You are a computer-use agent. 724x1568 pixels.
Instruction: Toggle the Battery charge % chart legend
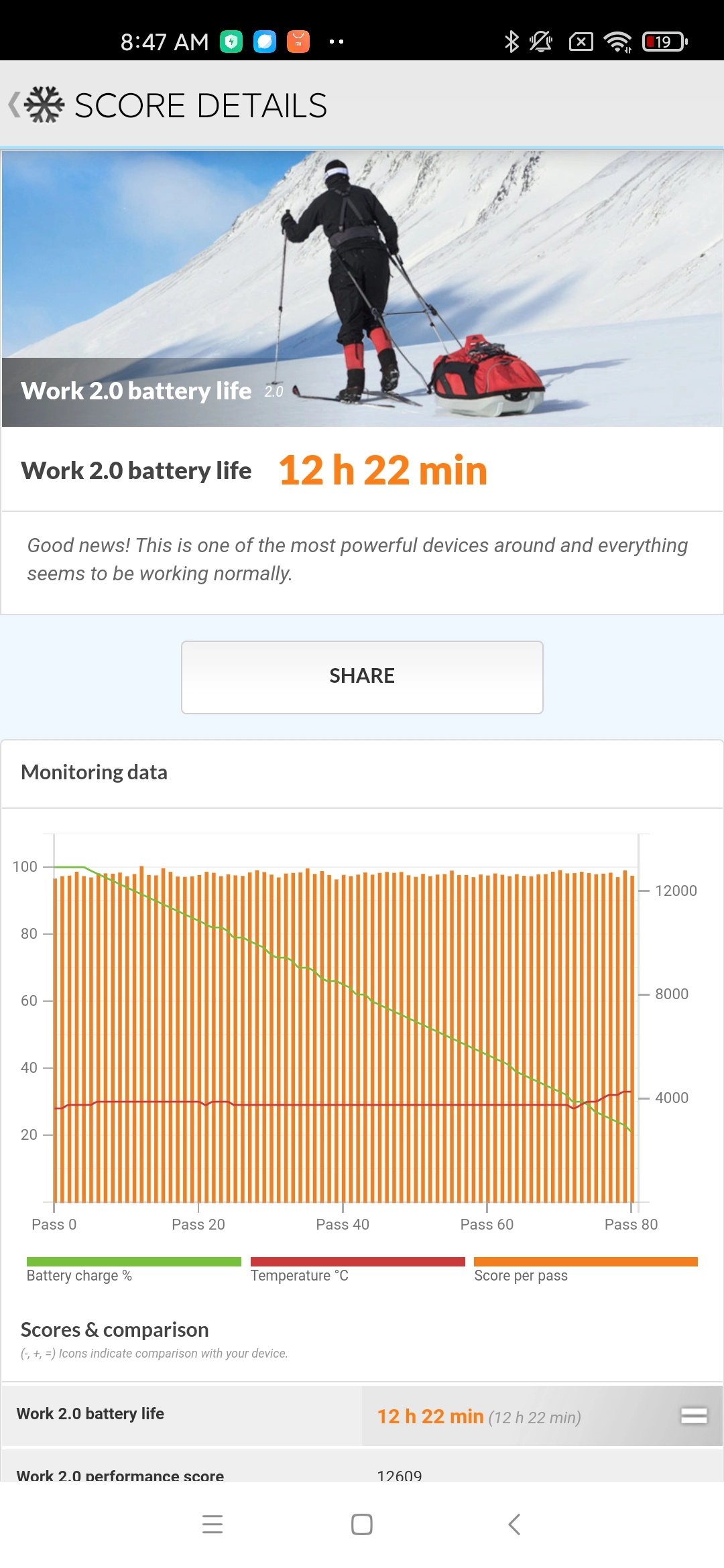[x=133, y=1270]
